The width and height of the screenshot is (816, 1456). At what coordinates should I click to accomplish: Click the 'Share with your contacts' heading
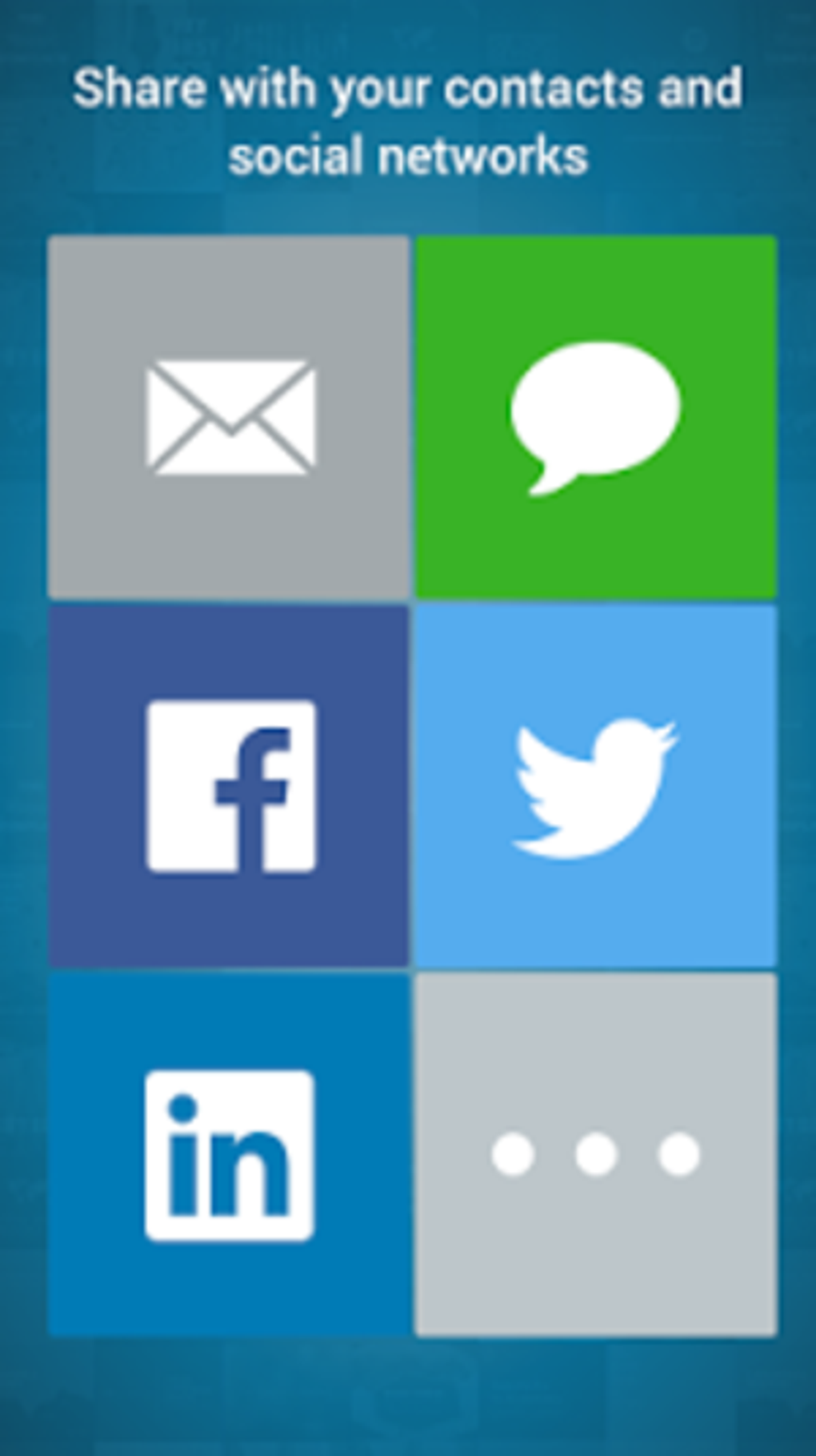click(x=407, y=118)
